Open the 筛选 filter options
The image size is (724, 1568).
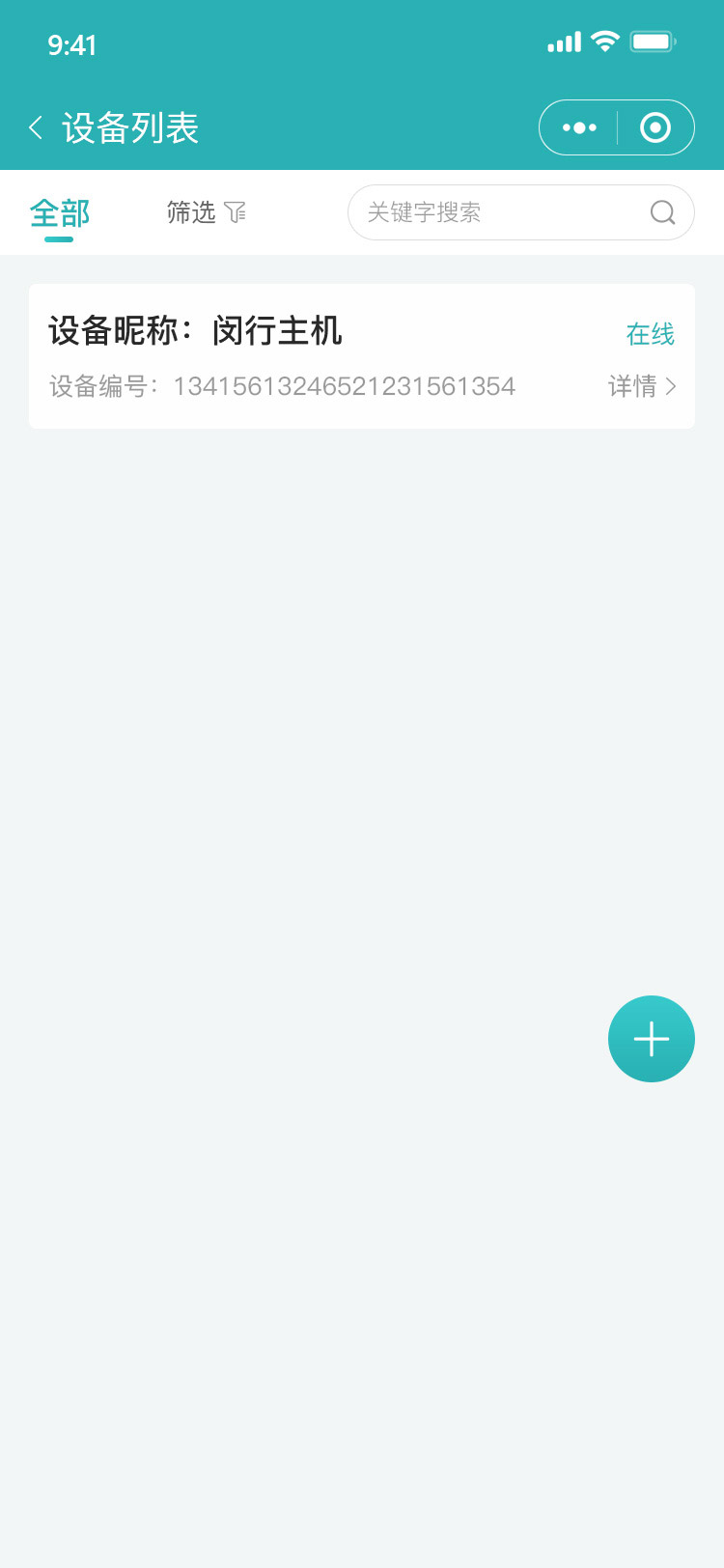(206, 212)
